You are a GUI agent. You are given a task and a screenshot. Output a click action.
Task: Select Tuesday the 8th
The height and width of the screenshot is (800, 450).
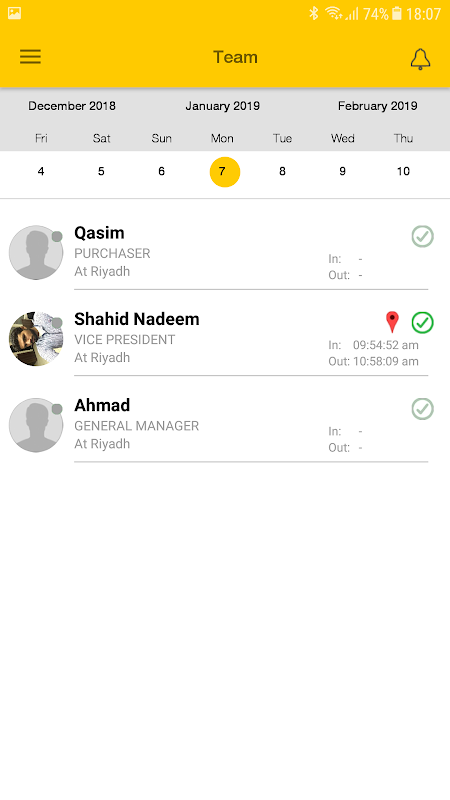coord(282,171)
